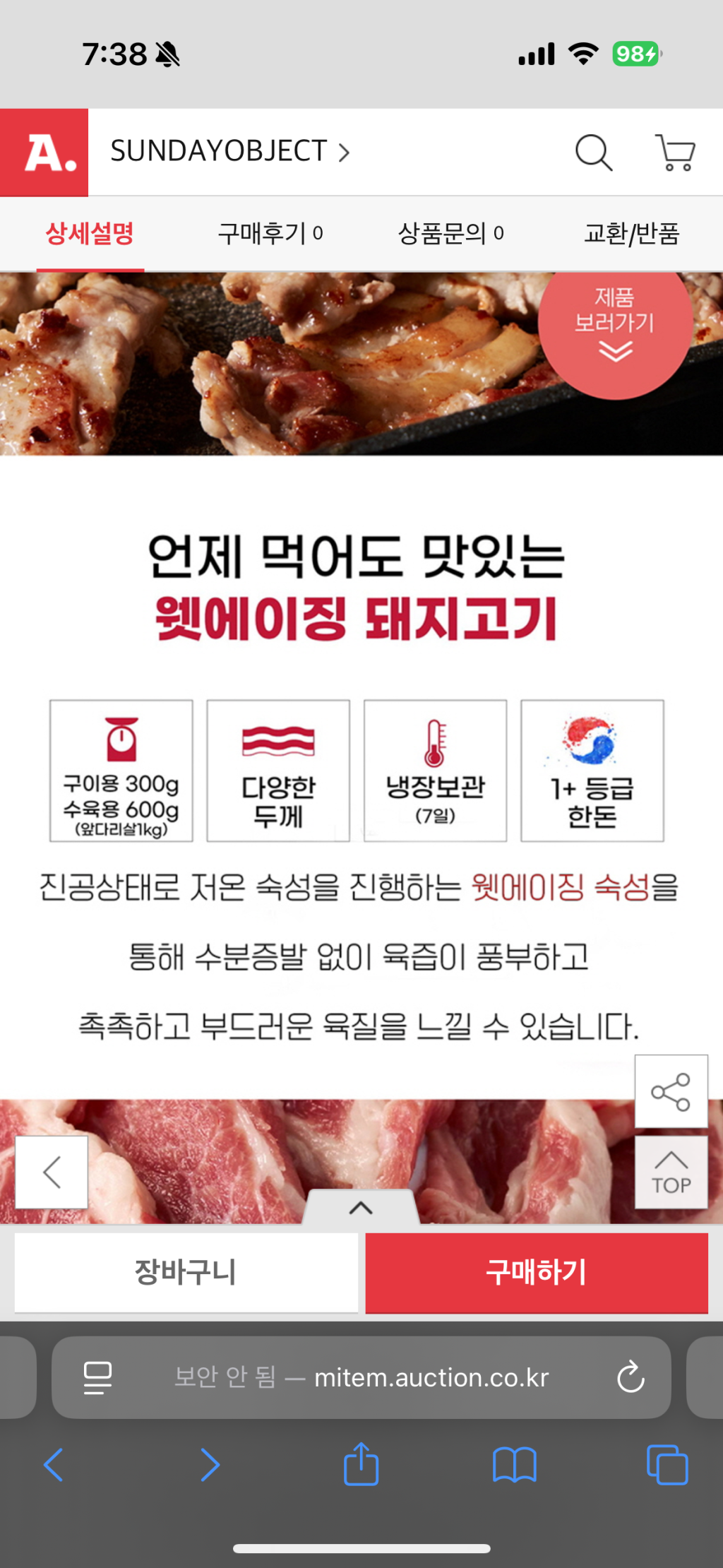Viewport: 723px width, 1568px height.
Task: Switch to the 교환/반품 tab
Action: click(x=631, y=233)
